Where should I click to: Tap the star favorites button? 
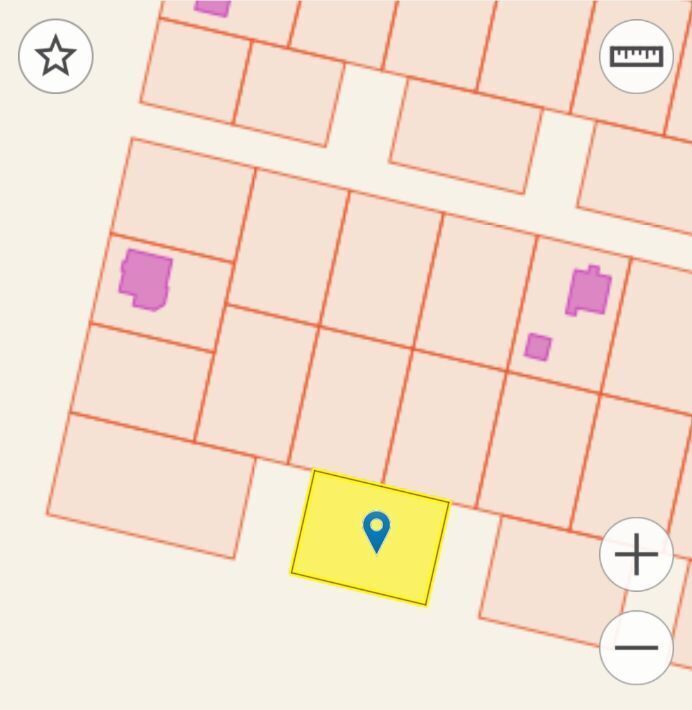click(x=56, y=56)
